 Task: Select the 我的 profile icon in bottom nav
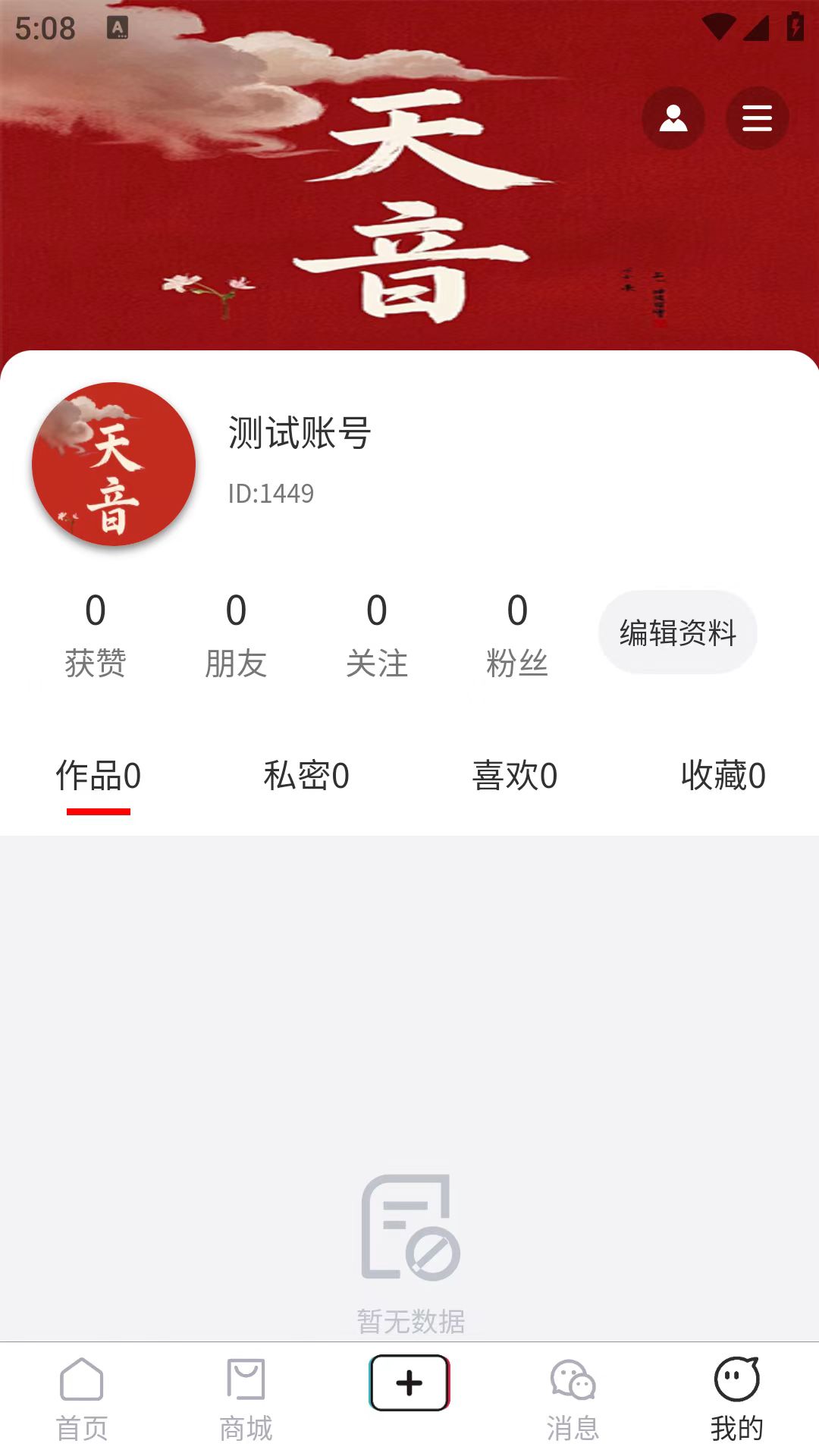point(736,1395)
